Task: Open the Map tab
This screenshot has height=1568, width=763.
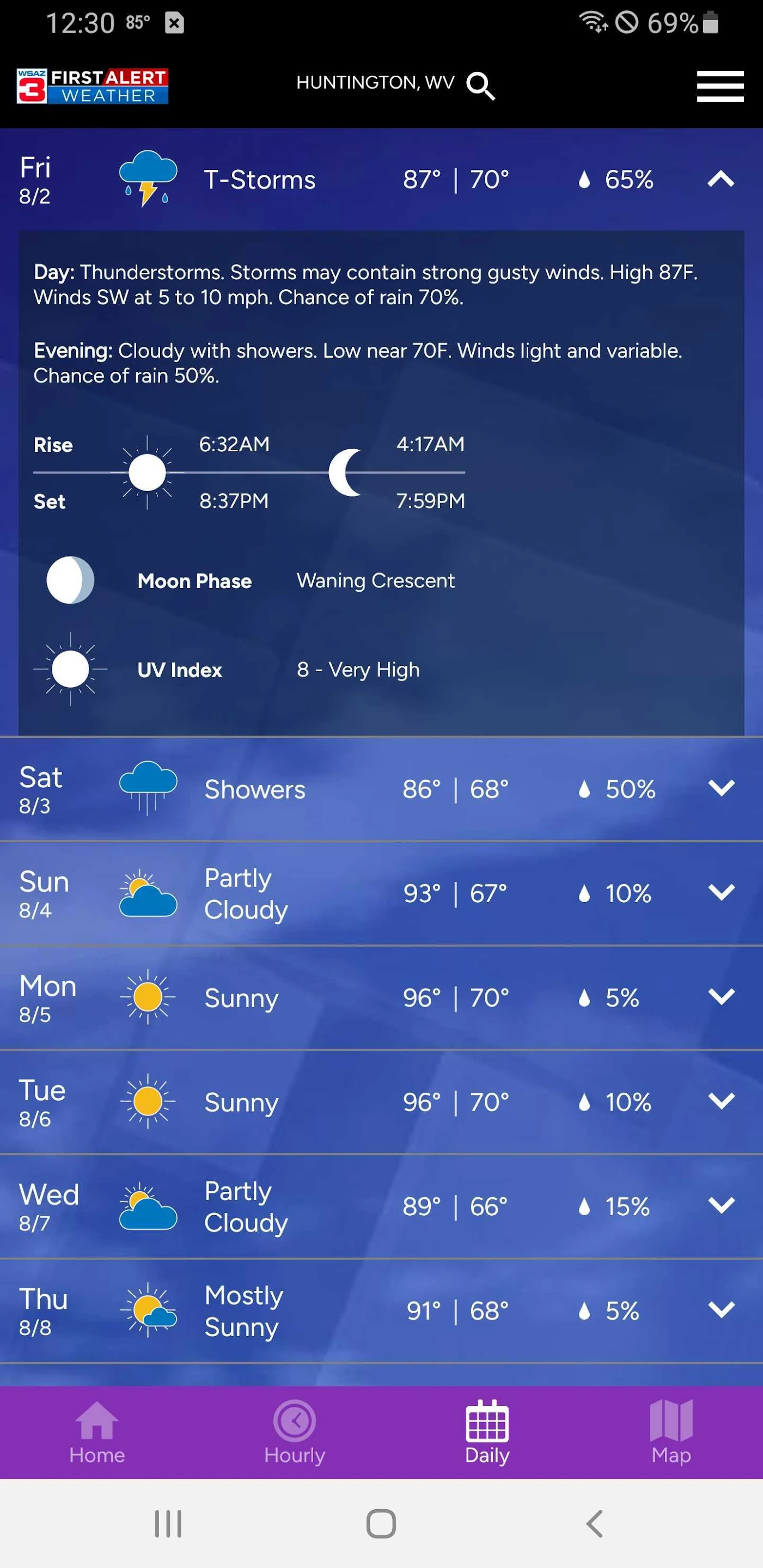Action: coord(670,1432)
